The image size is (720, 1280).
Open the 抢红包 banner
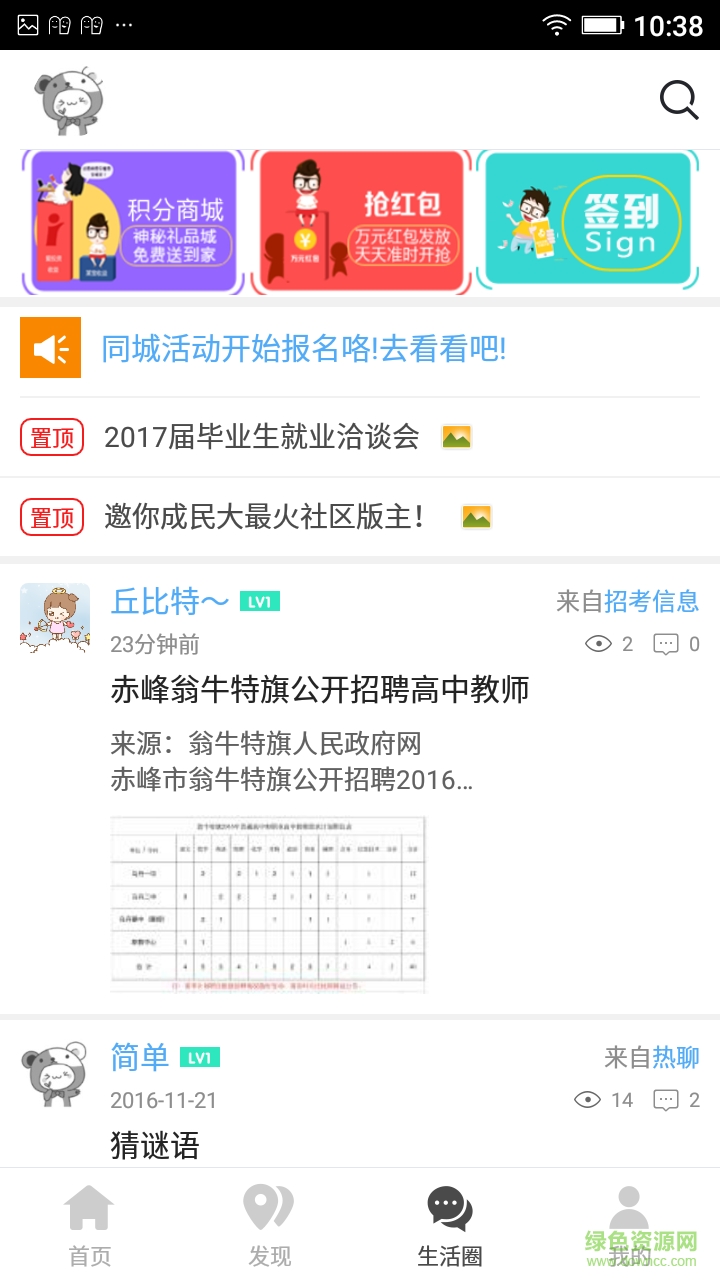coord(361,222)
